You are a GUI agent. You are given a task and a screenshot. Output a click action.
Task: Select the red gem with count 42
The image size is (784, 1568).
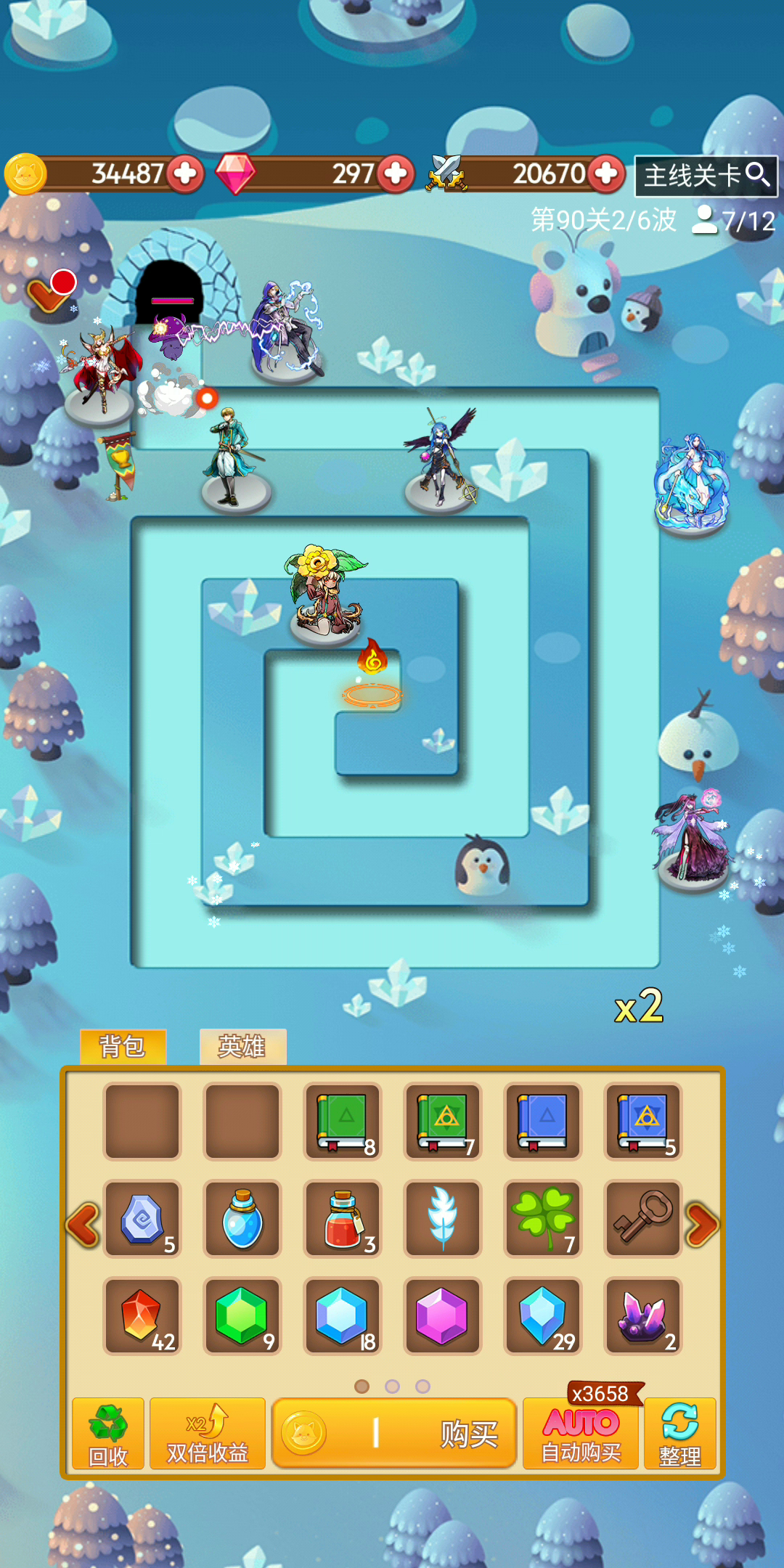pyautogui.click(x=142, y=1315)
